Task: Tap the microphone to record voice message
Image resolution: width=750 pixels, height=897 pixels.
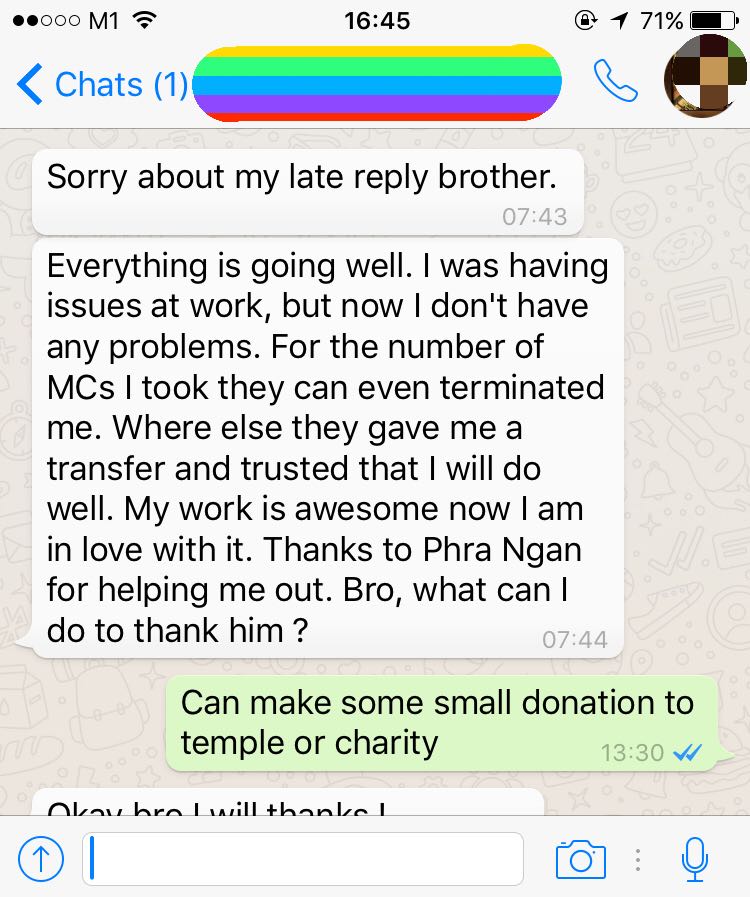Action: [x=694, y=858]
